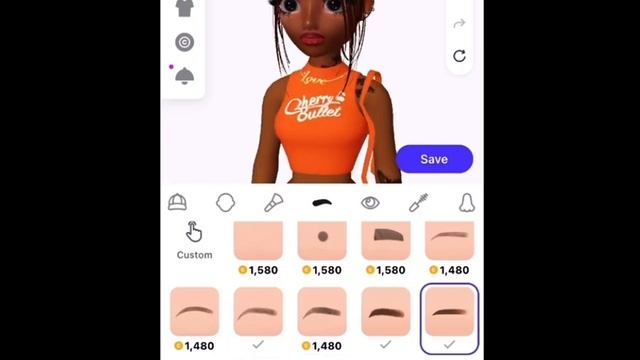Switch to the nose tab
This screenshot has width=640, height=360.
click(467, 202)
